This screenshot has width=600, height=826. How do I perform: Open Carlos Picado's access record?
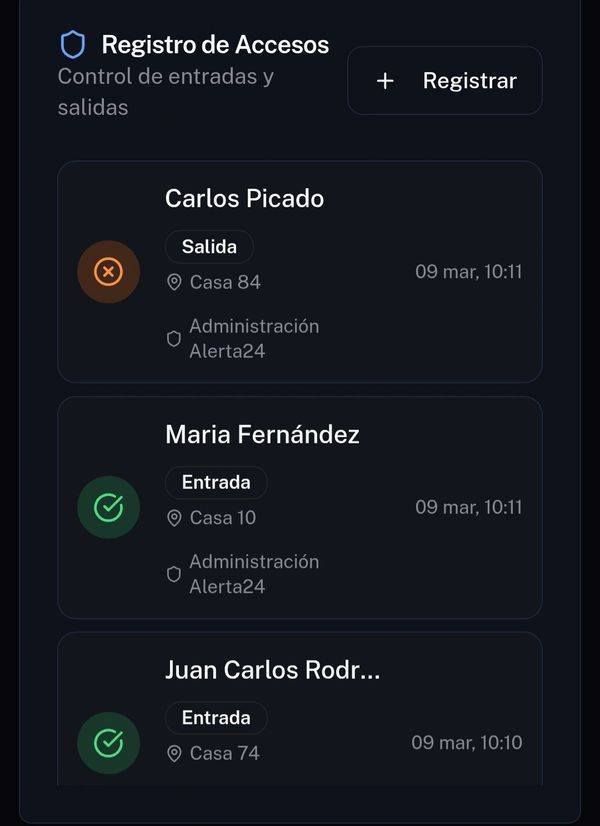tap(300, 272)
